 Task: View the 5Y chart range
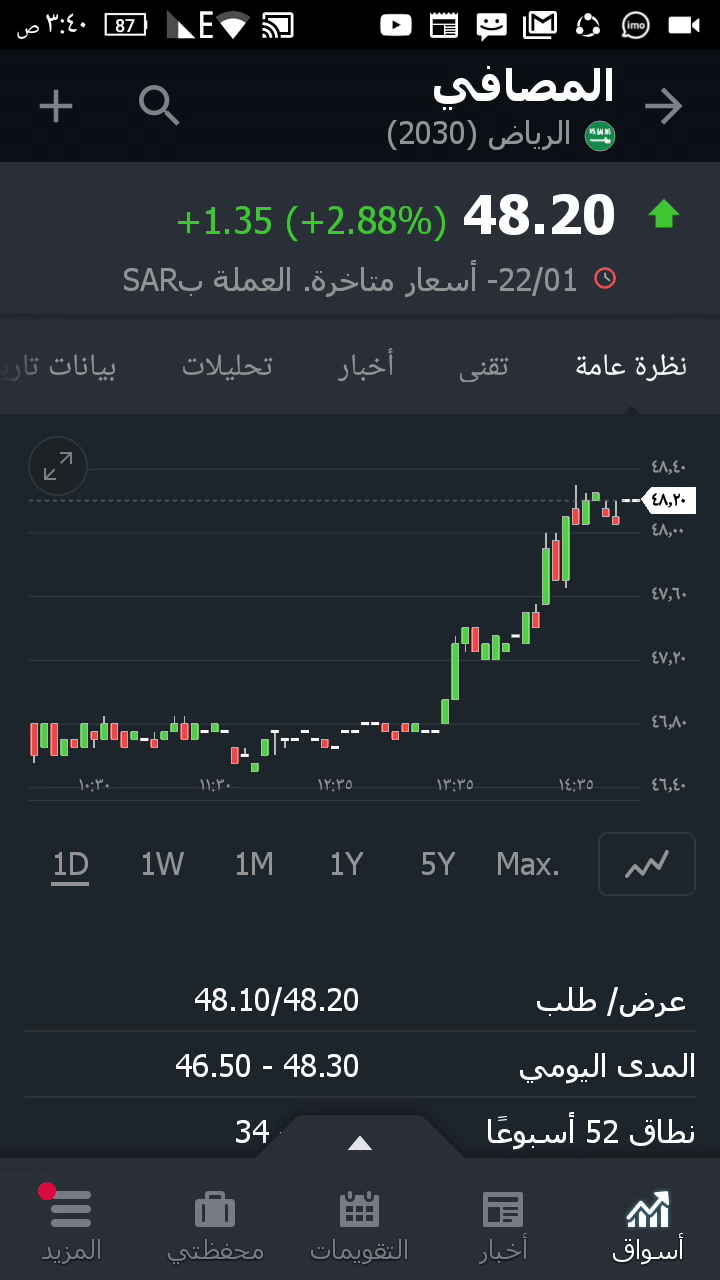point(438,864)
